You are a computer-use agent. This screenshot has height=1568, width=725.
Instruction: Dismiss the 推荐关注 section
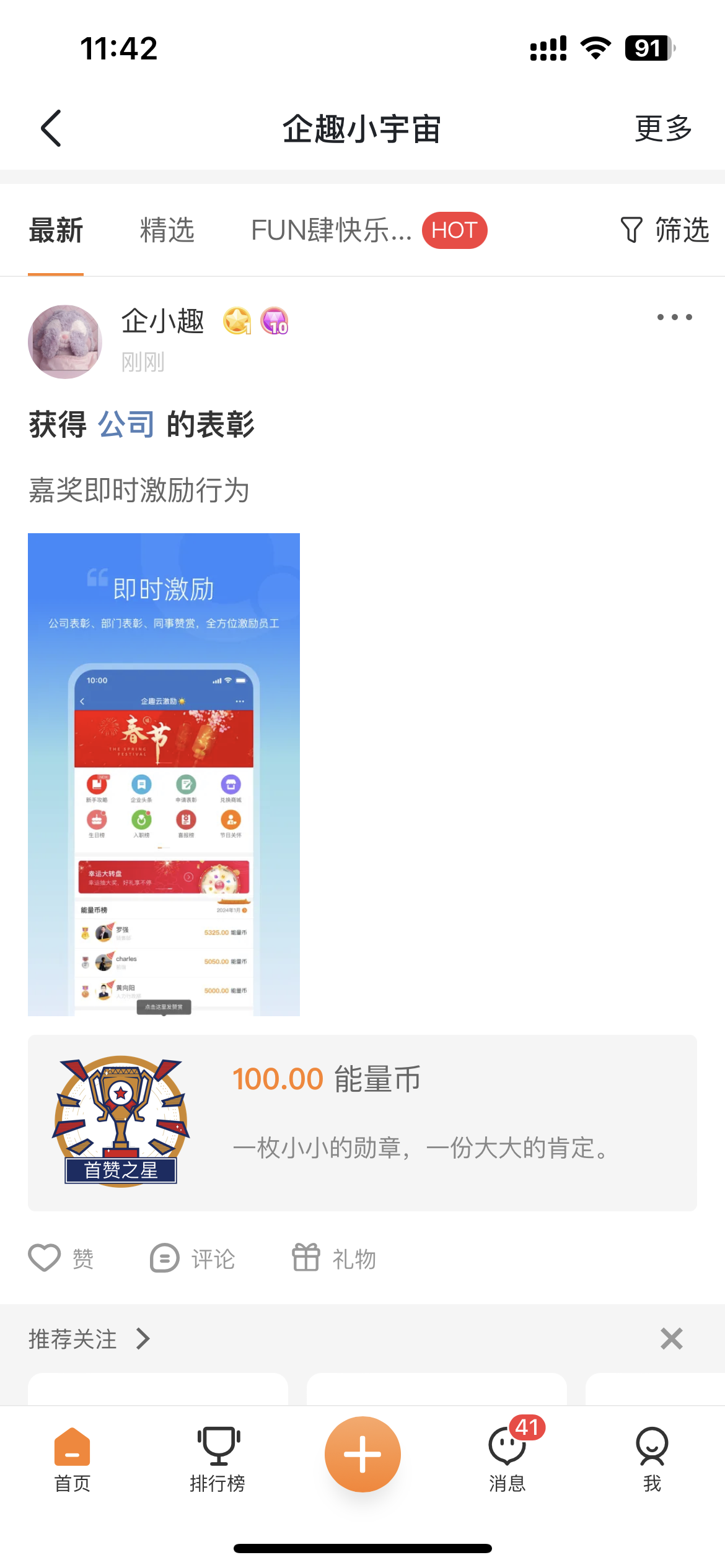pos(671,1339)
